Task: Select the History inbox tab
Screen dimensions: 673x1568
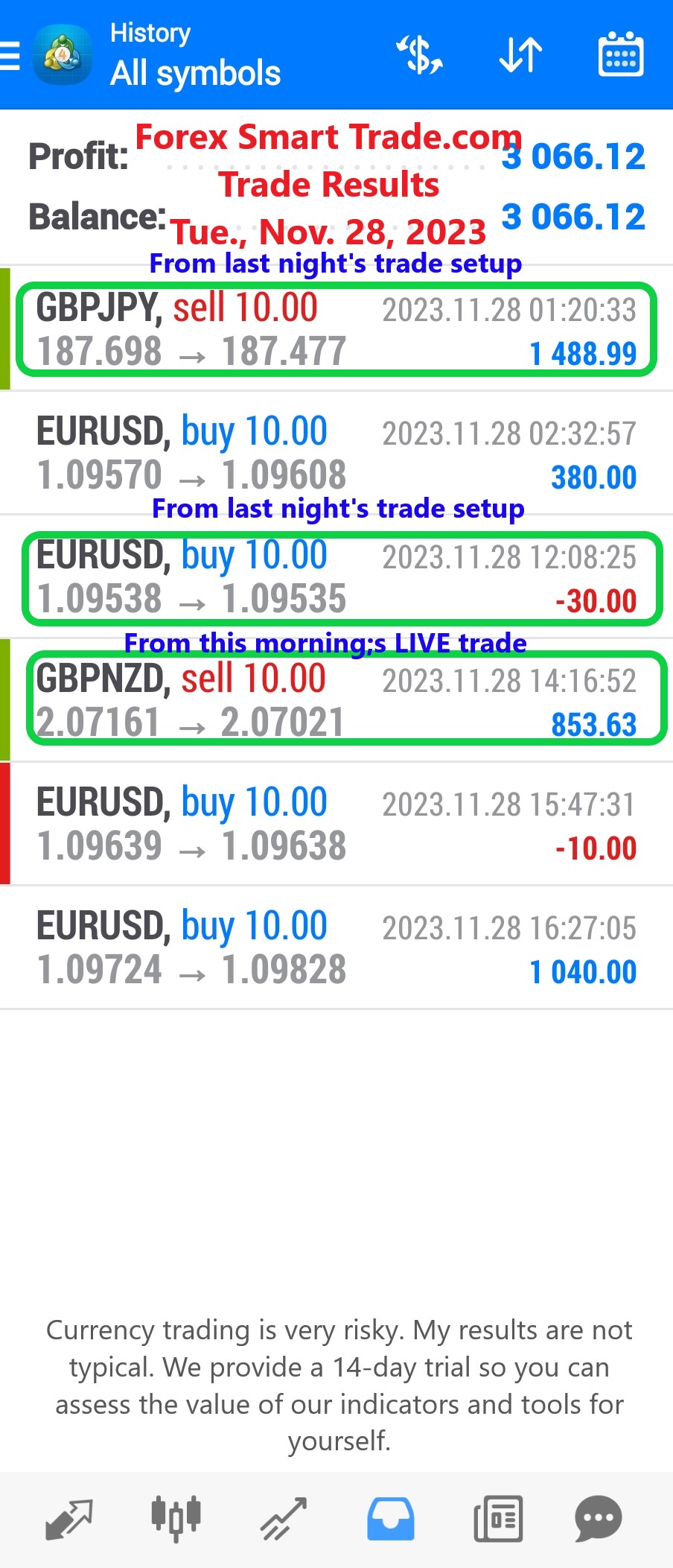Action: [390, 1518]
